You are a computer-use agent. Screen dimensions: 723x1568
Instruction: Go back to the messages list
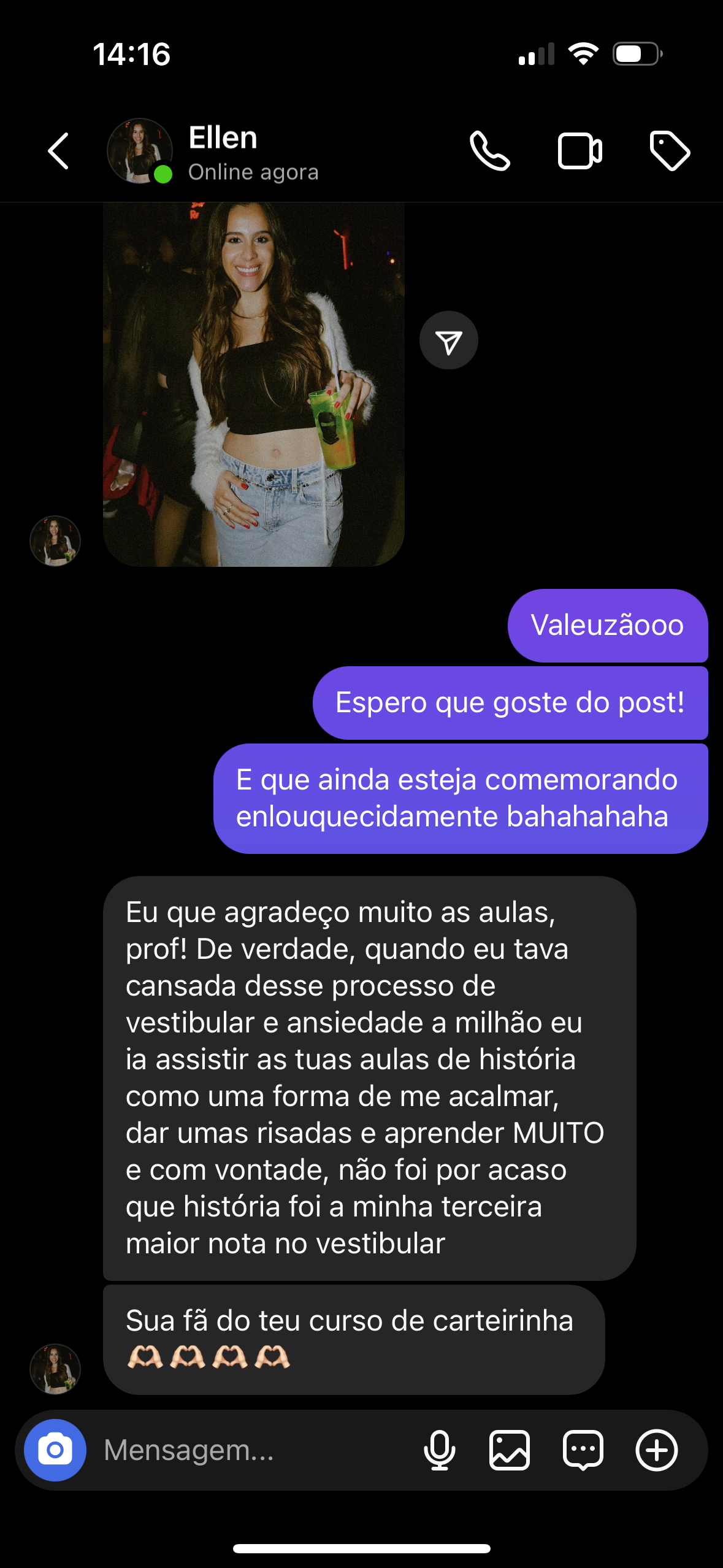pyautogui.click(x=59, y=151)
